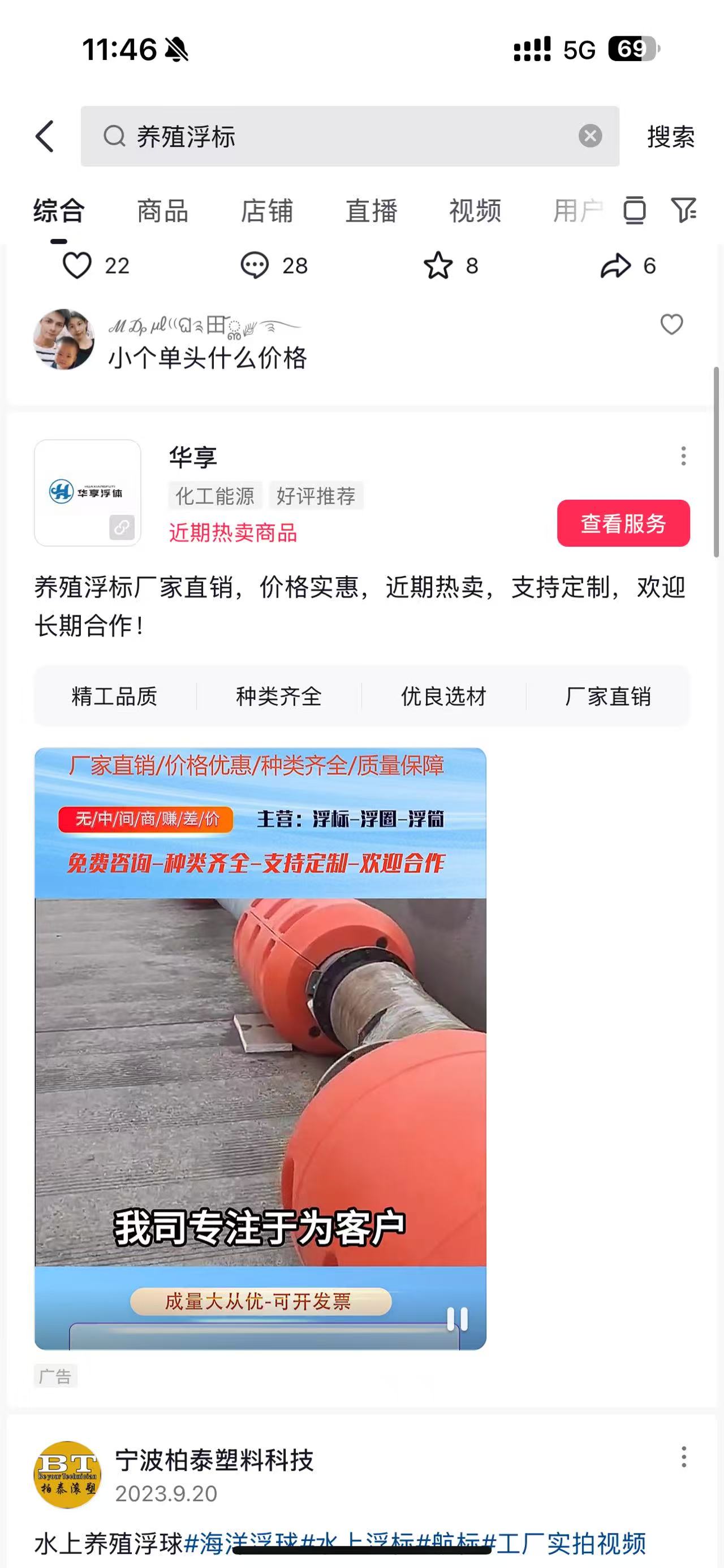The image size is (724, 1568).
Task: Open the more options for 华享
Action: click(683, 456)
